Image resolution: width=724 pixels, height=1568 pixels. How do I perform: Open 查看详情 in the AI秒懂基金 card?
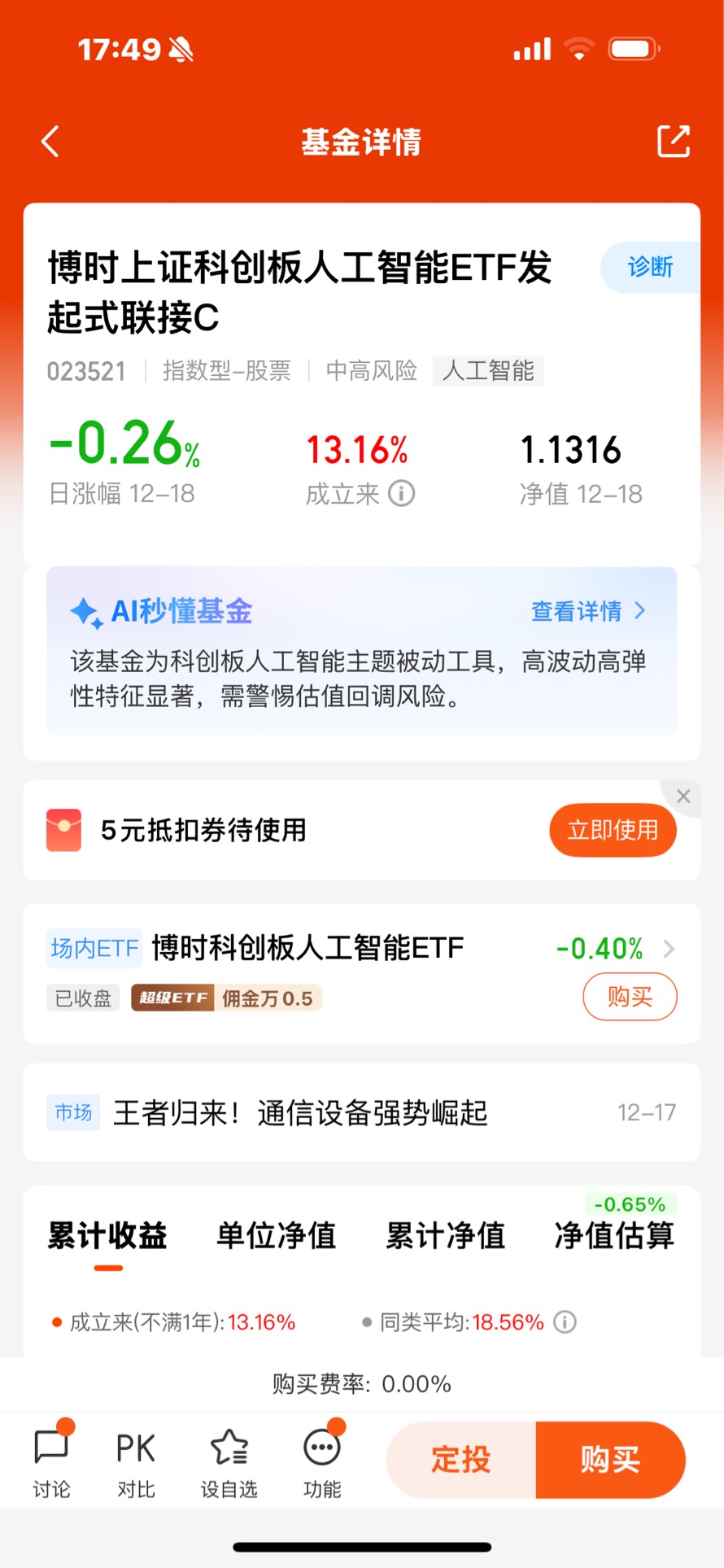tap(588, 611)
